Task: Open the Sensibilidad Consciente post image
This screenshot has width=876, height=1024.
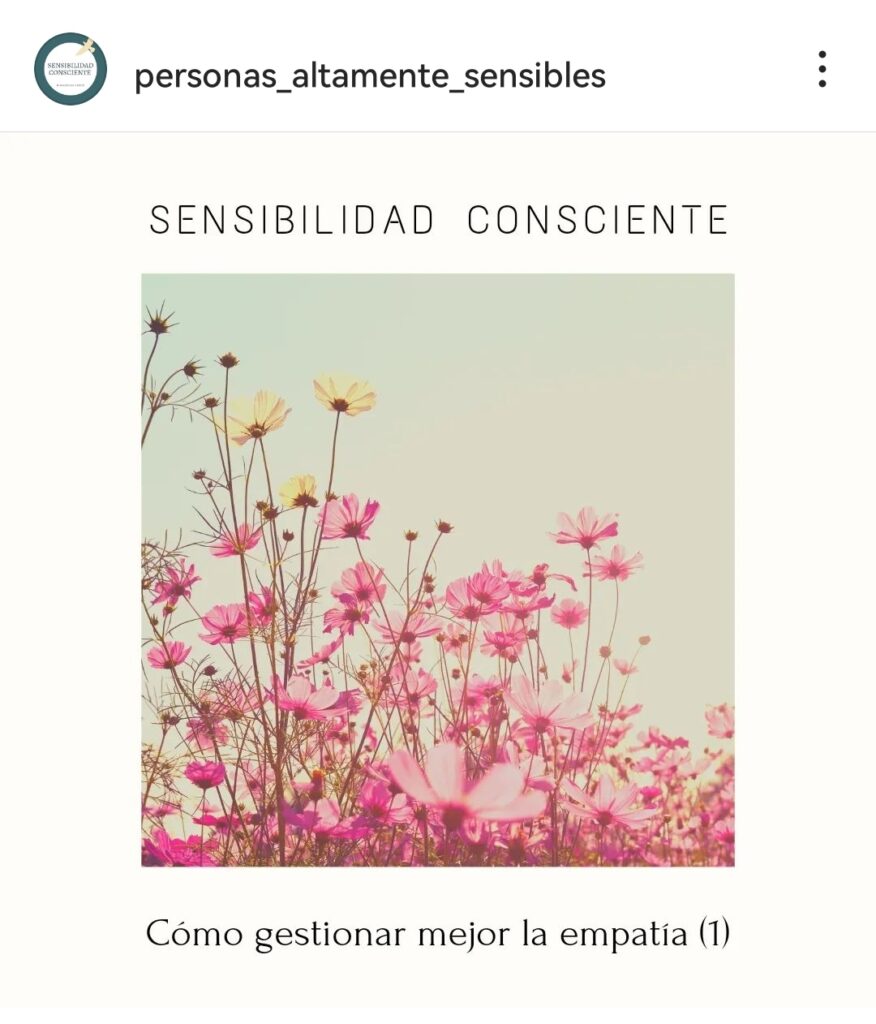Action: pos(438,570)
